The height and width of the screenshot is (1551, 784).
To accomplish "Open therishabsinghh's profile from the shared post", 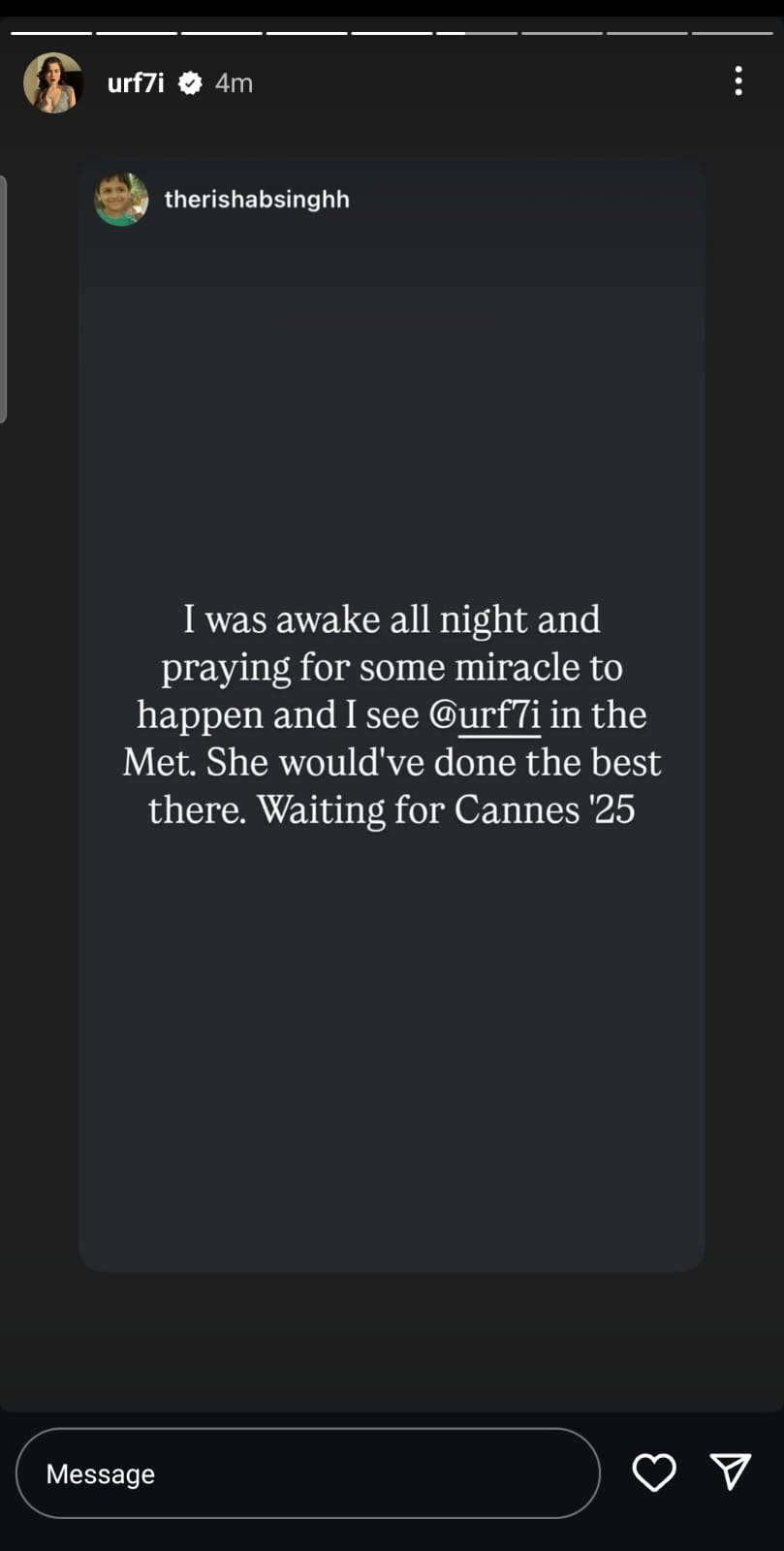I will tap(256, 200).
